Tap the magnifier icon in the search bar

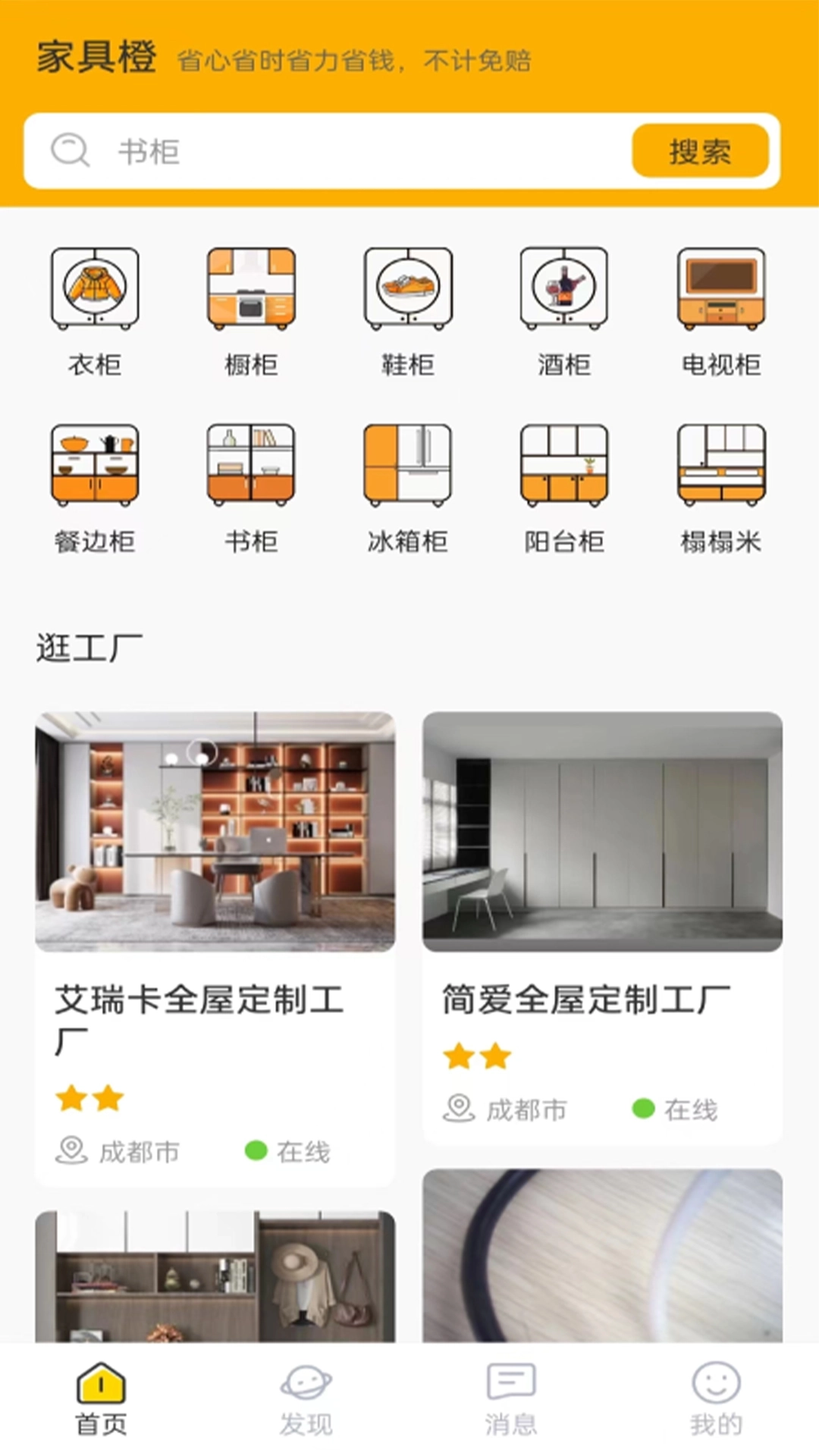[70, 150]
